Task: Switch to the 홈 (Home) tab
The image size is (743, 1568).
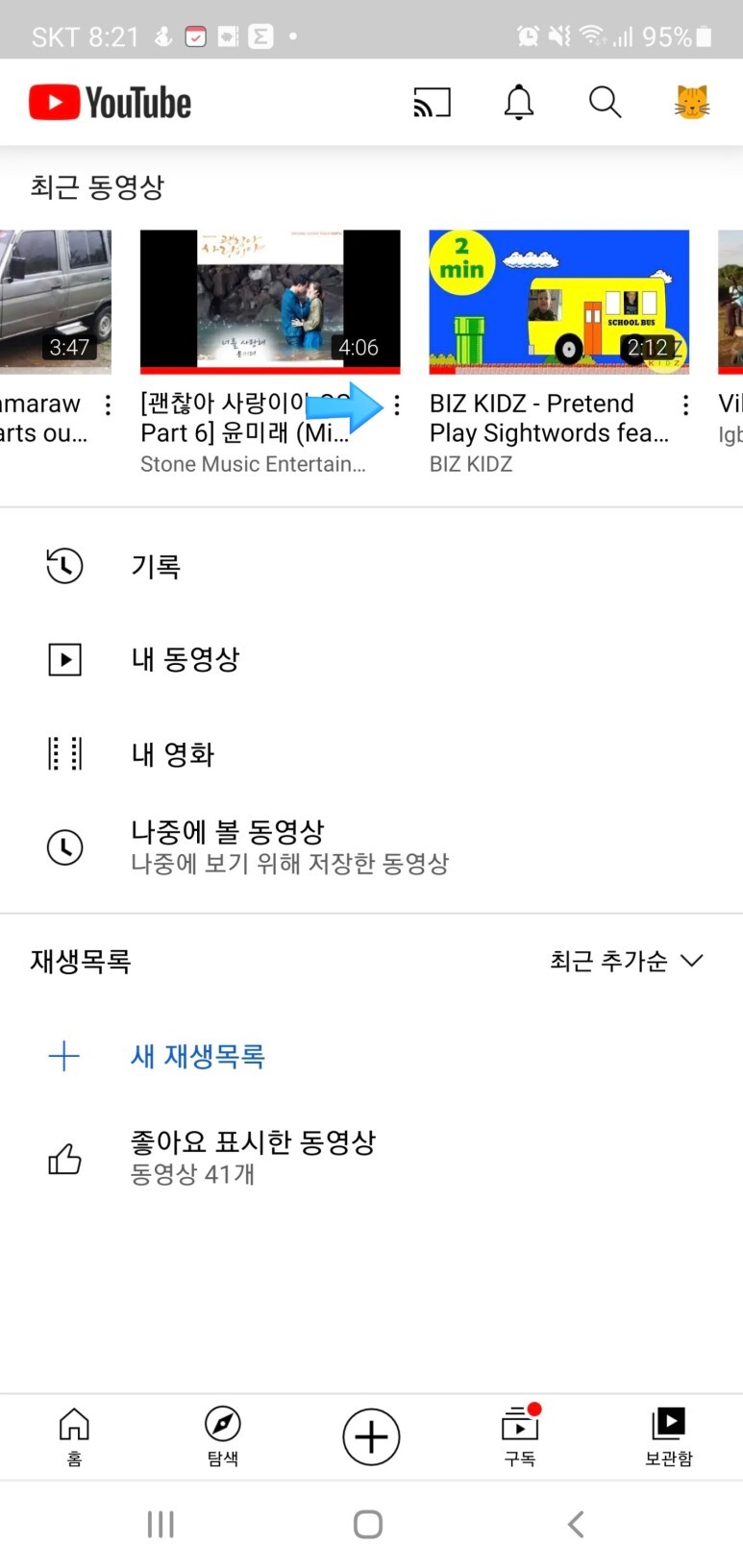Action: click(x=73, y=1435)
